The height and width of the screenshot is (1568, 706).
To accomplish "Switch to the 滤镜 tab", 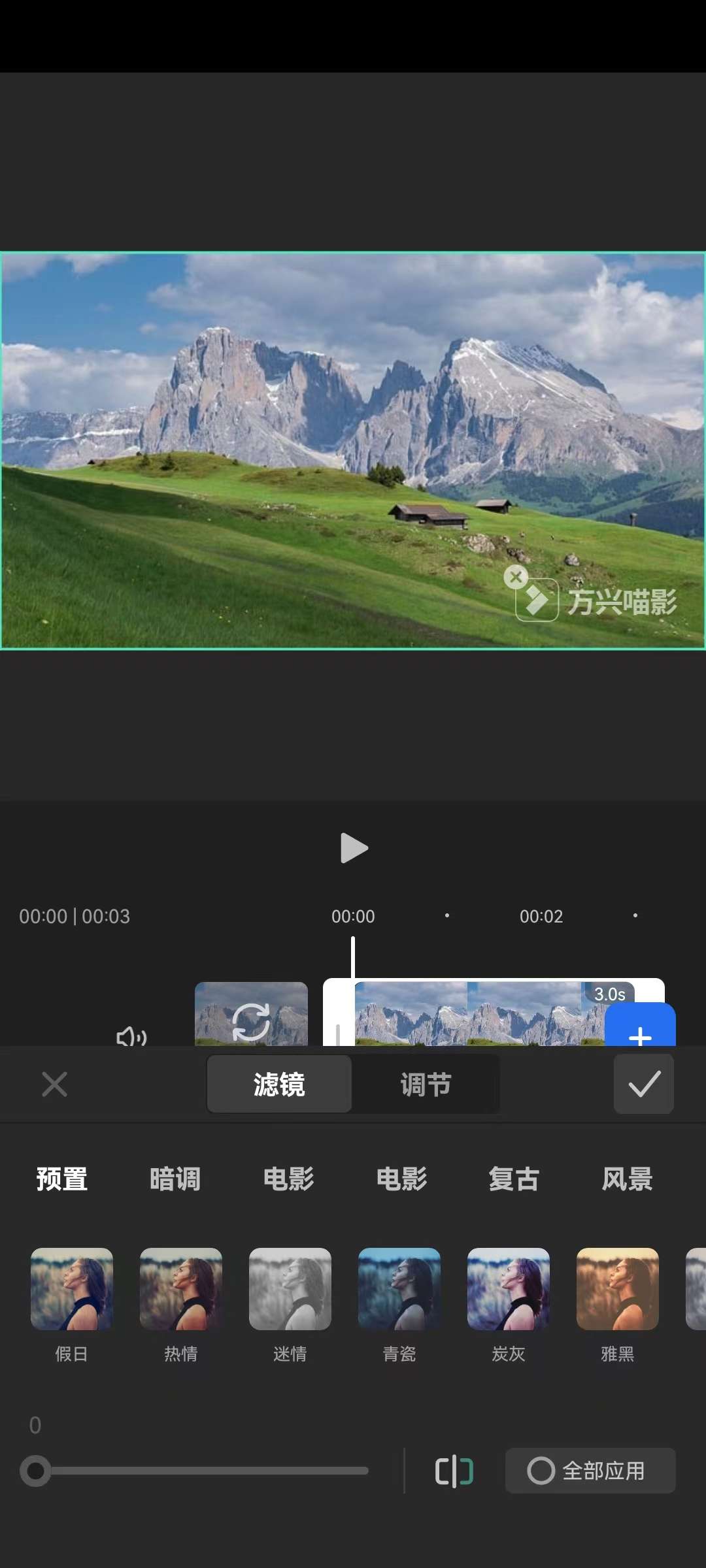I will click(x=279, y=1084).
